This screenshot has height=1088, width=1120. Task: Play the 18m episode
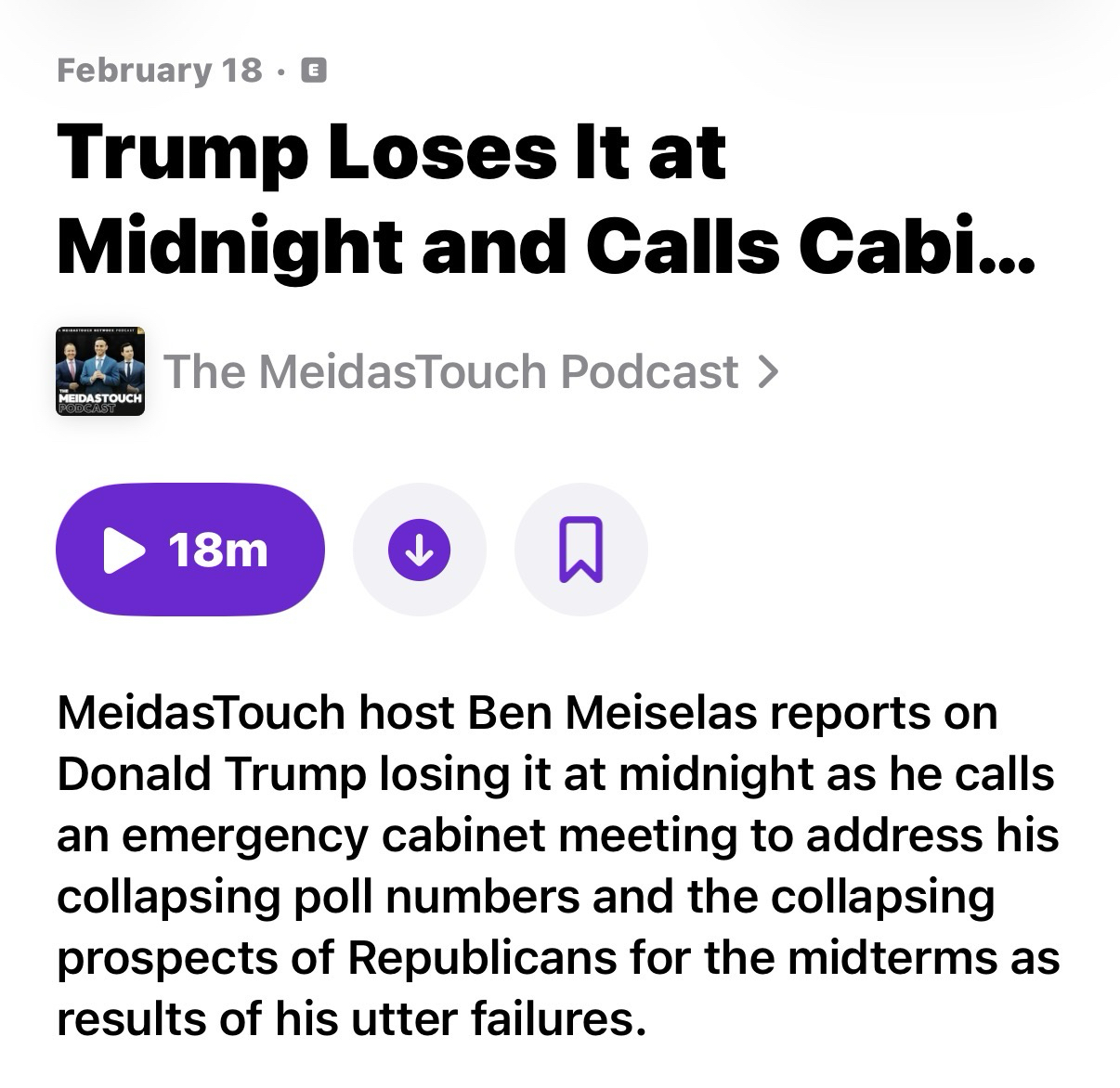[189, 550]
